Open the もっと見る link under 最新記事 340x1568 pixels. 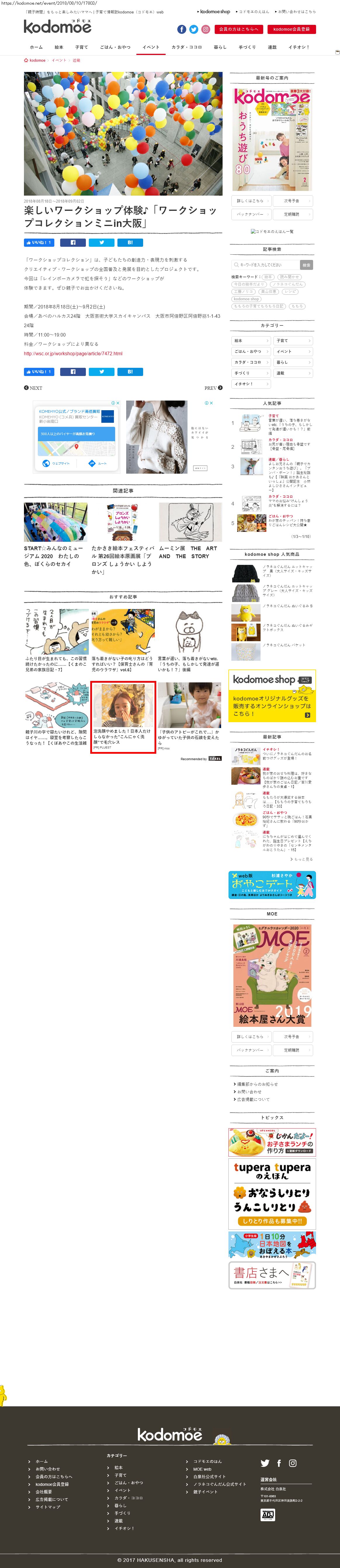point(302,859)
